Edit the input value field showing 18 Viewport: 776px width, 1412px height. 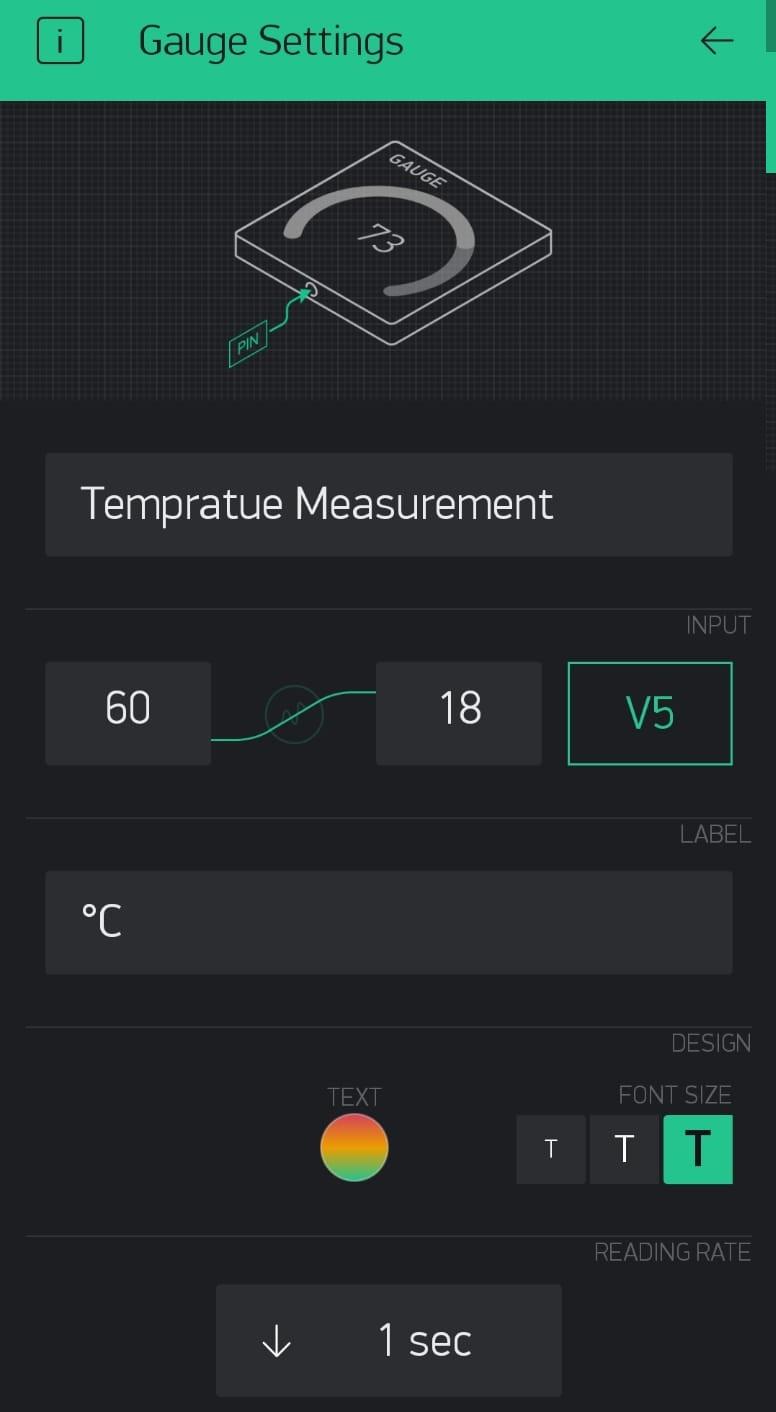point(459,712)
